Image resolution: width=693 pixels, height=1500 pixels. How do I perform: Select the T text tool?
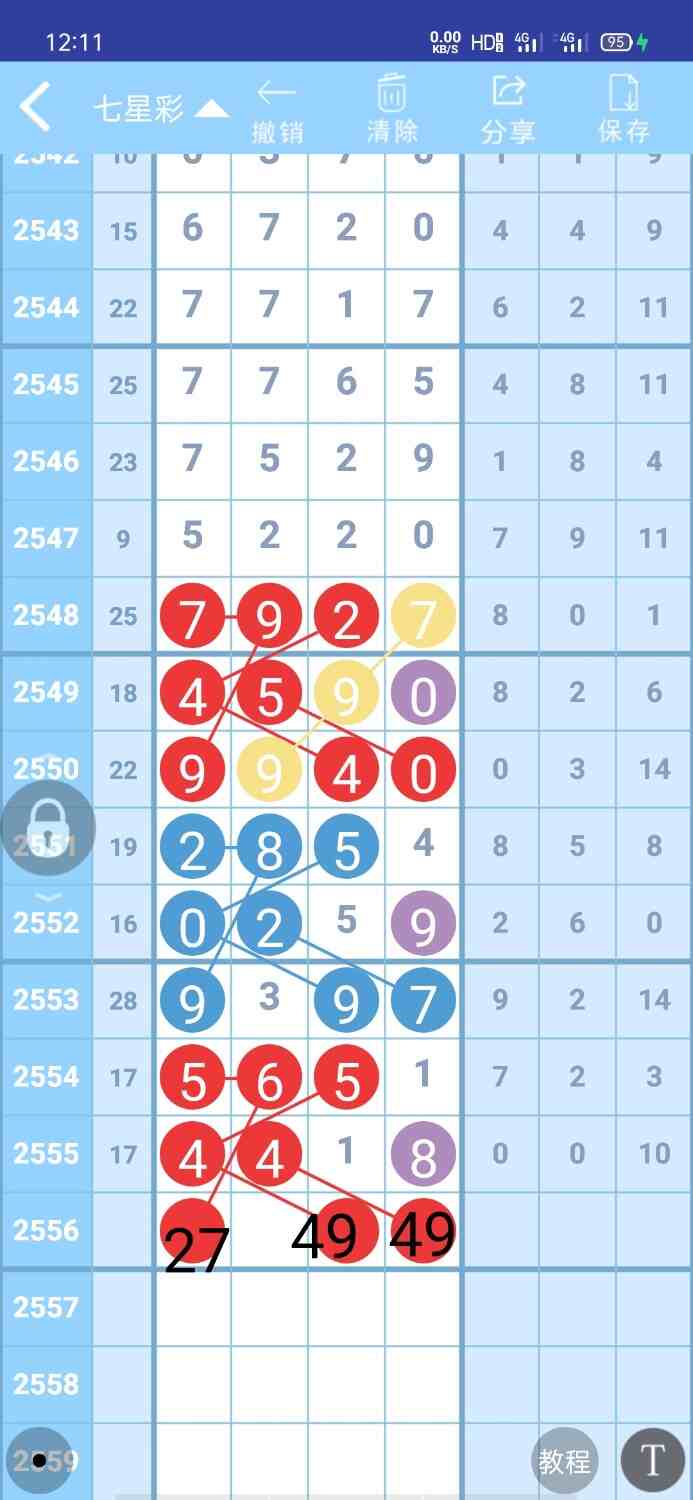point(652,1461)
